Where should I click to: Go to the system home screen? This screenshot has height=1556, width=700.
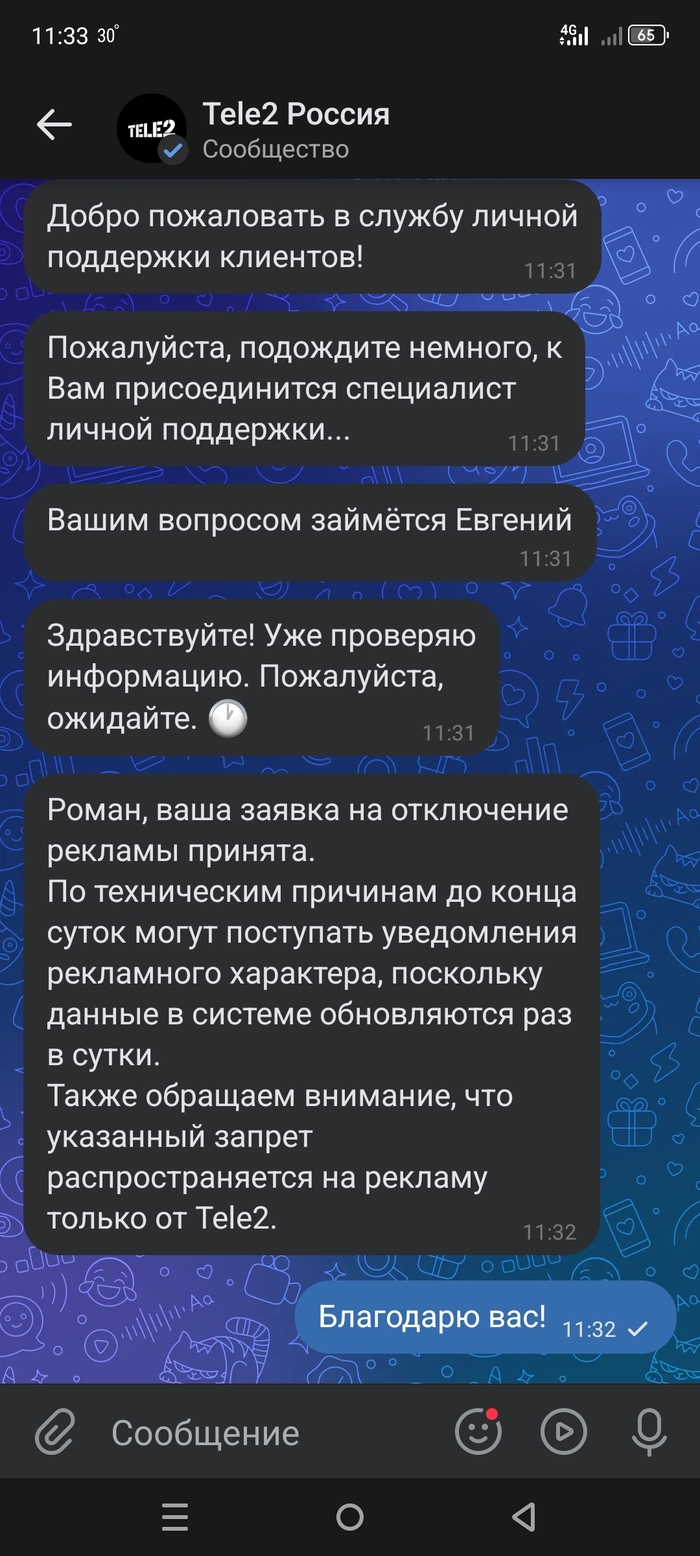click(x=350, y=1517)
